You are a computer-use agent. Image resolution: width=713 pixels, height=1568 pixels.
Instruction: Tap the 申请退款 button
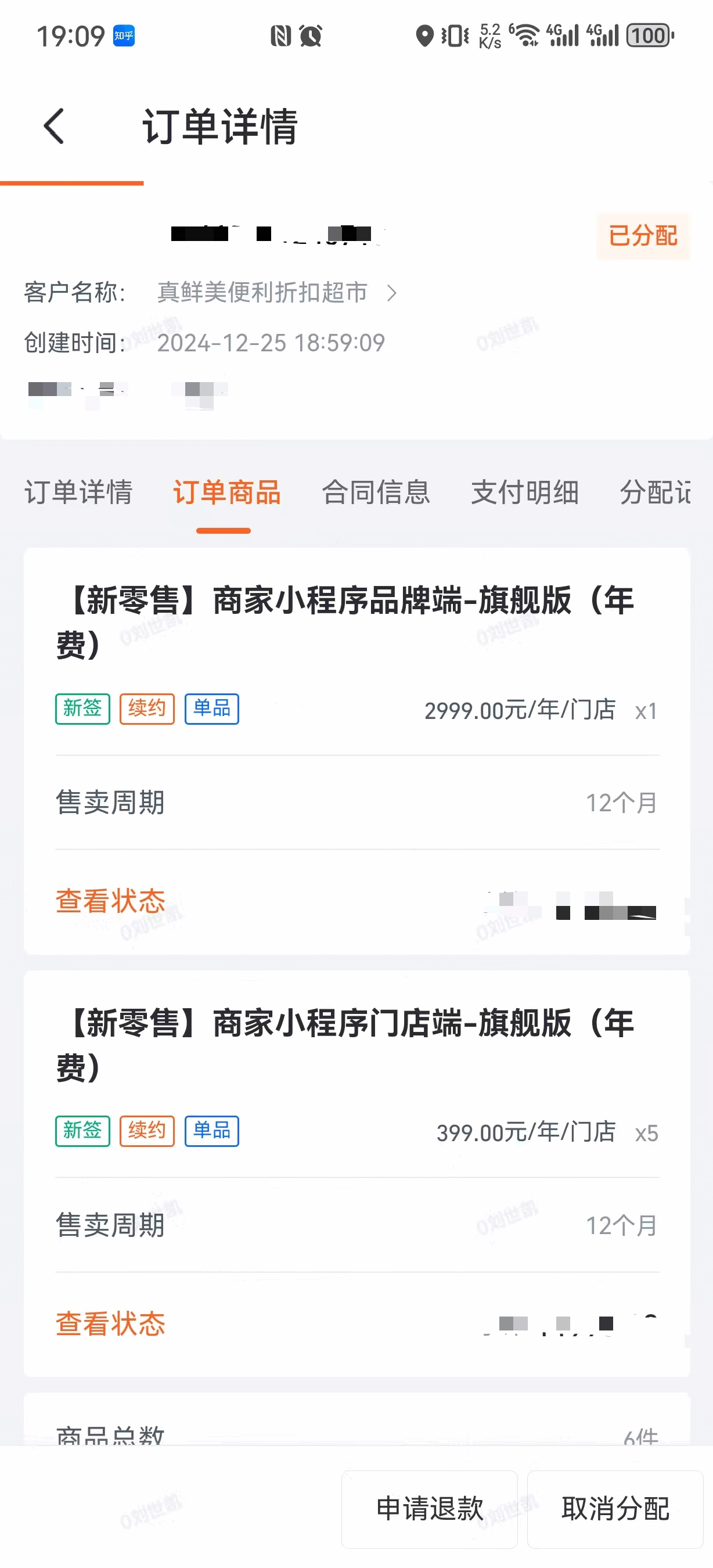coord(430,1509)
